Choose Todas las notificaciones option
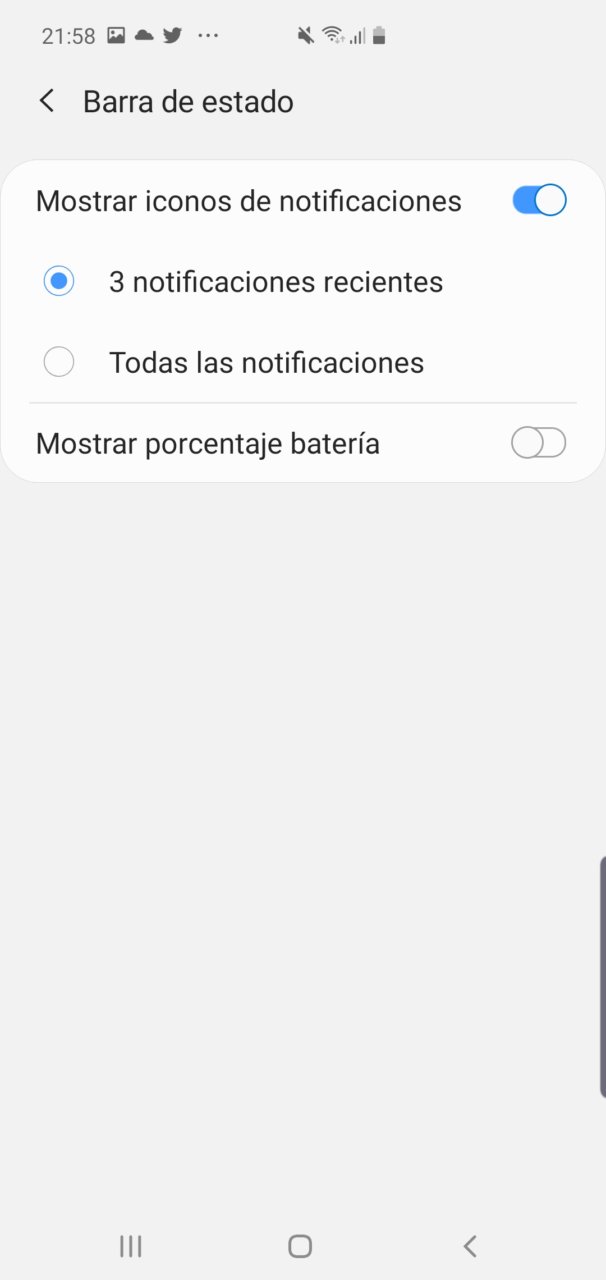The width and height of the screenshot is (606, 1280). [59, 362]
